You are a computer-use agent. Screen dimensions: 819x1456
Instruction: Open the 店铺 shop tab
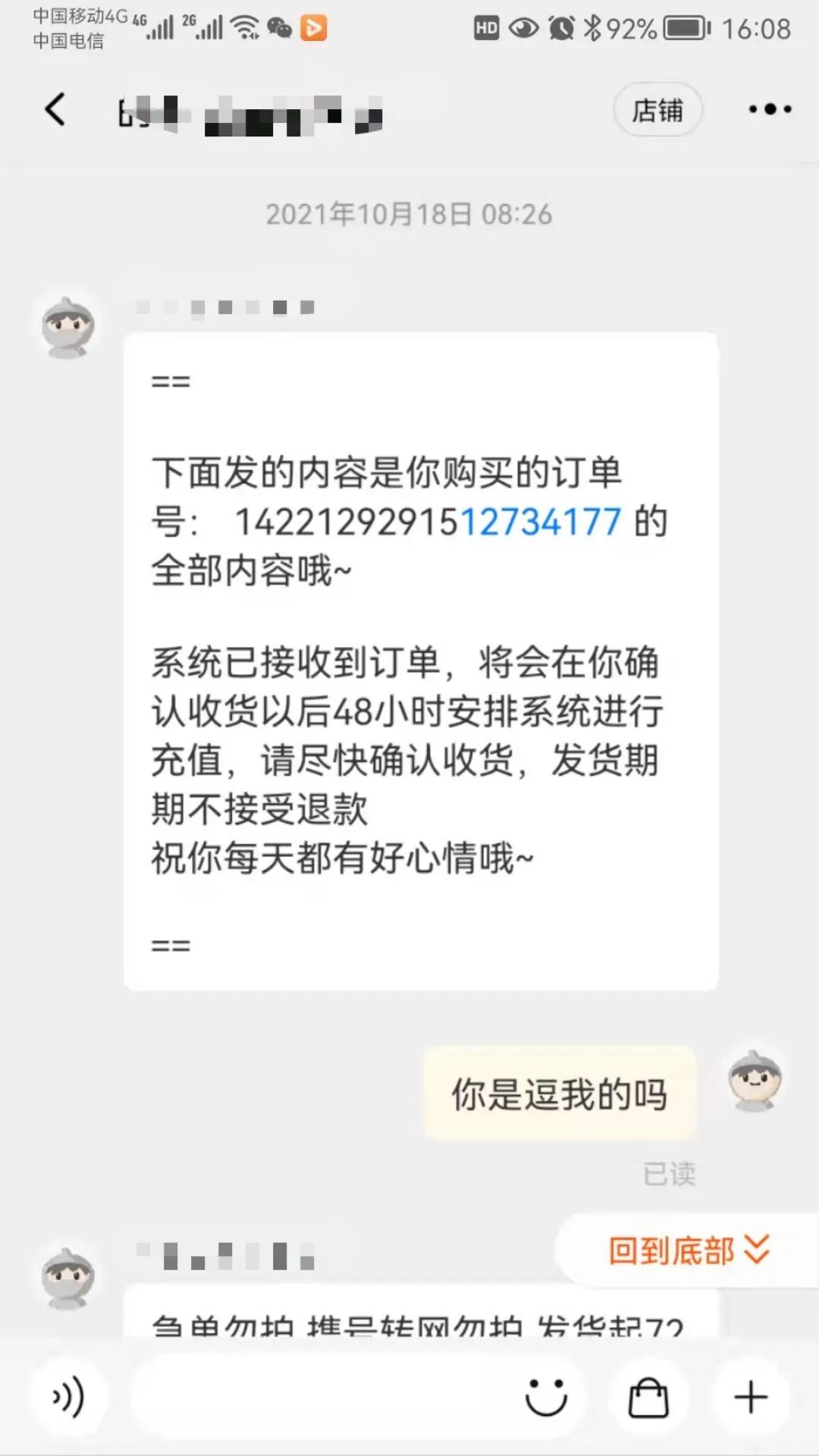tap(657, 109)
